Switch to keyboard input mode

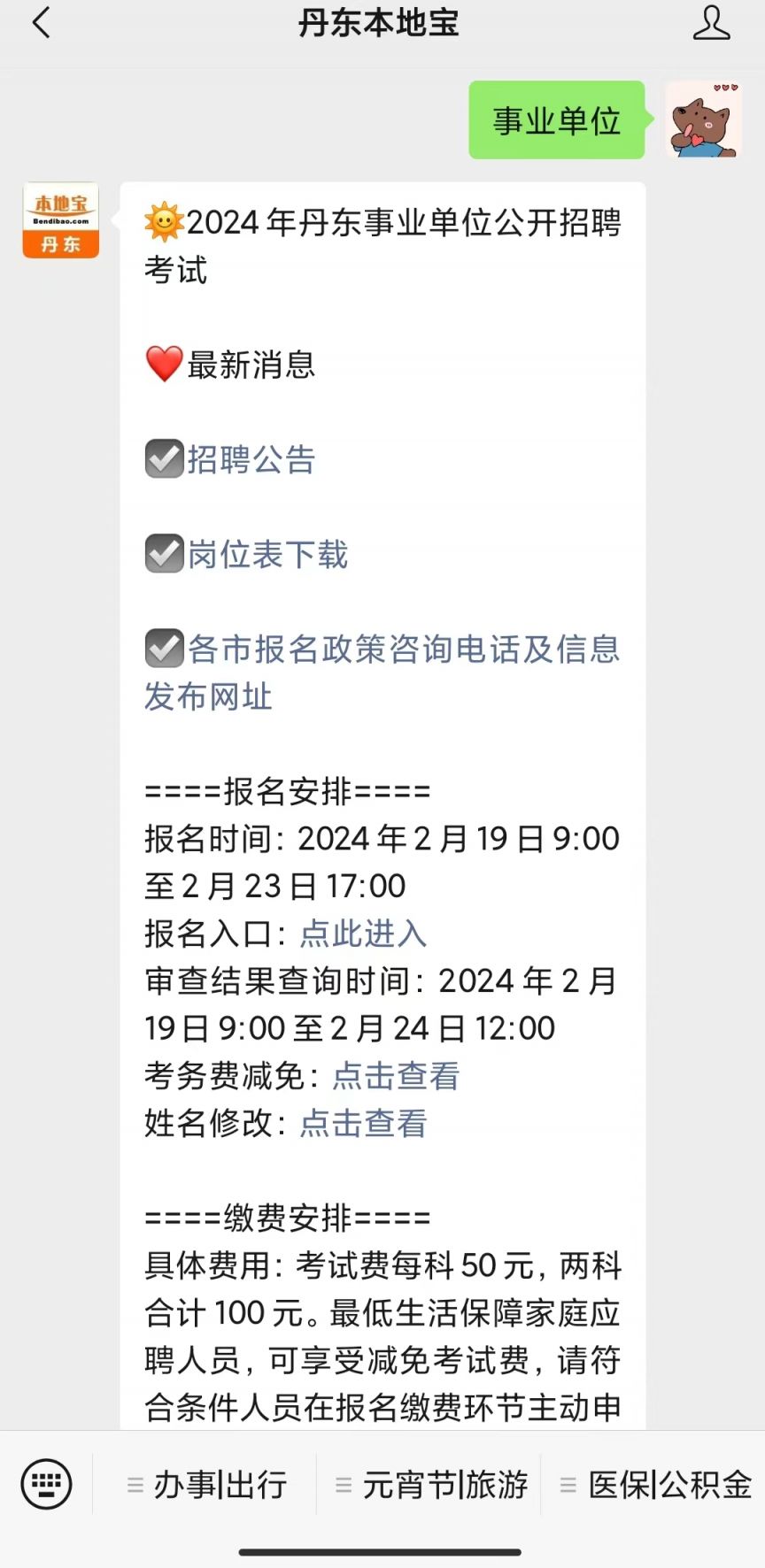point(46,1484)
